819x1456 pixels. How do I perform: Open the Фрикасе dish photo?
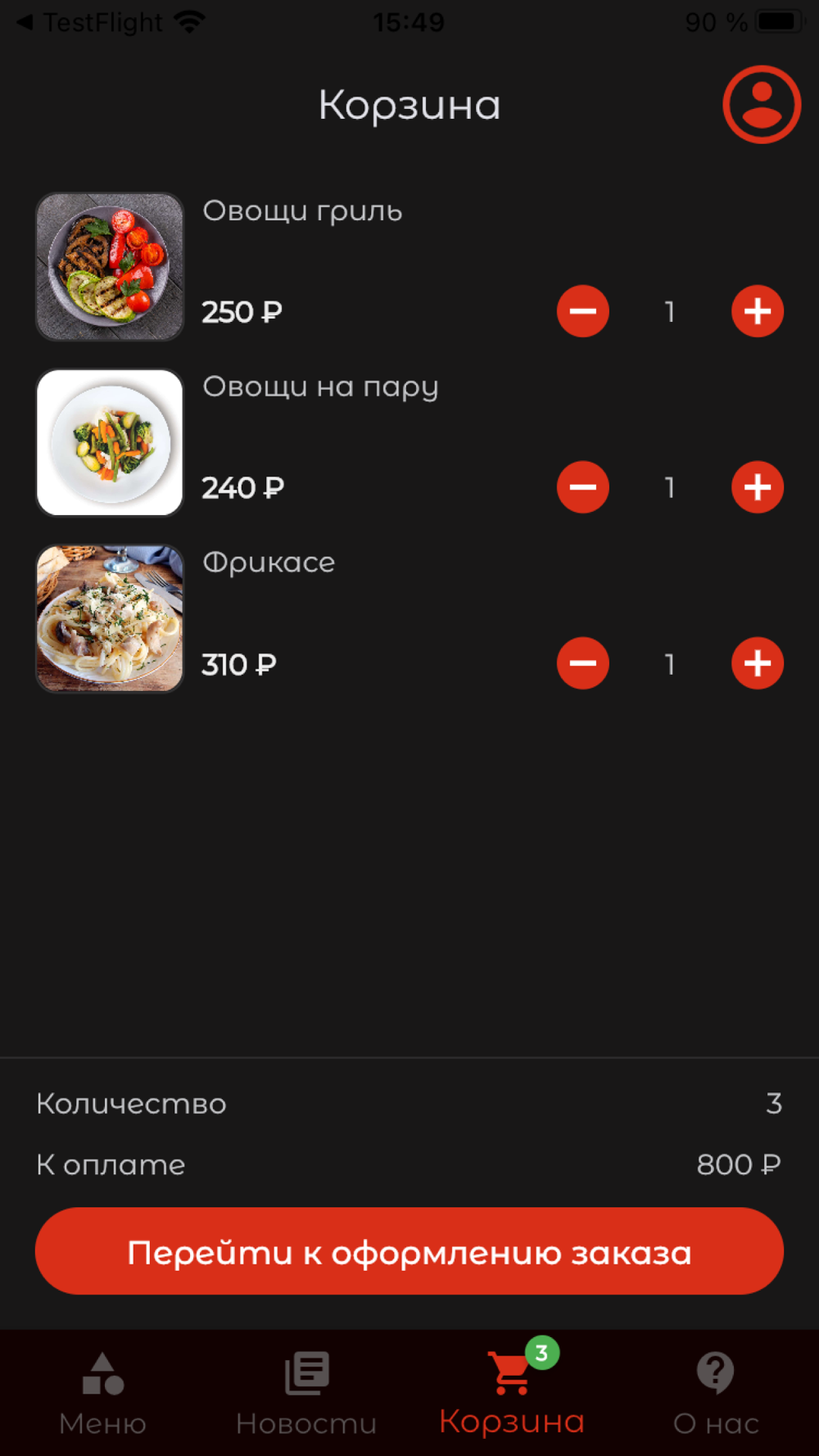(x=110, y=618)
